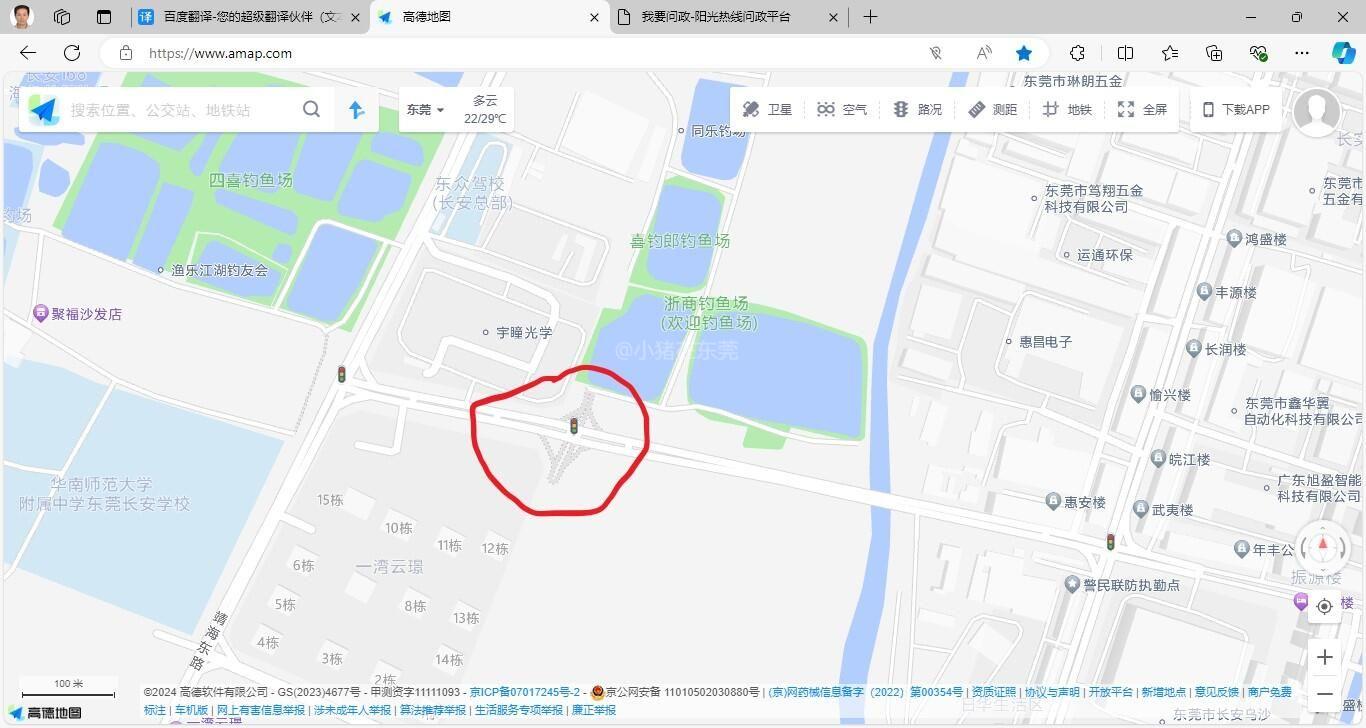Enter 全屏 fullscreen mode
This screenshot has width=1366, height=728.
pos(1142,110)
